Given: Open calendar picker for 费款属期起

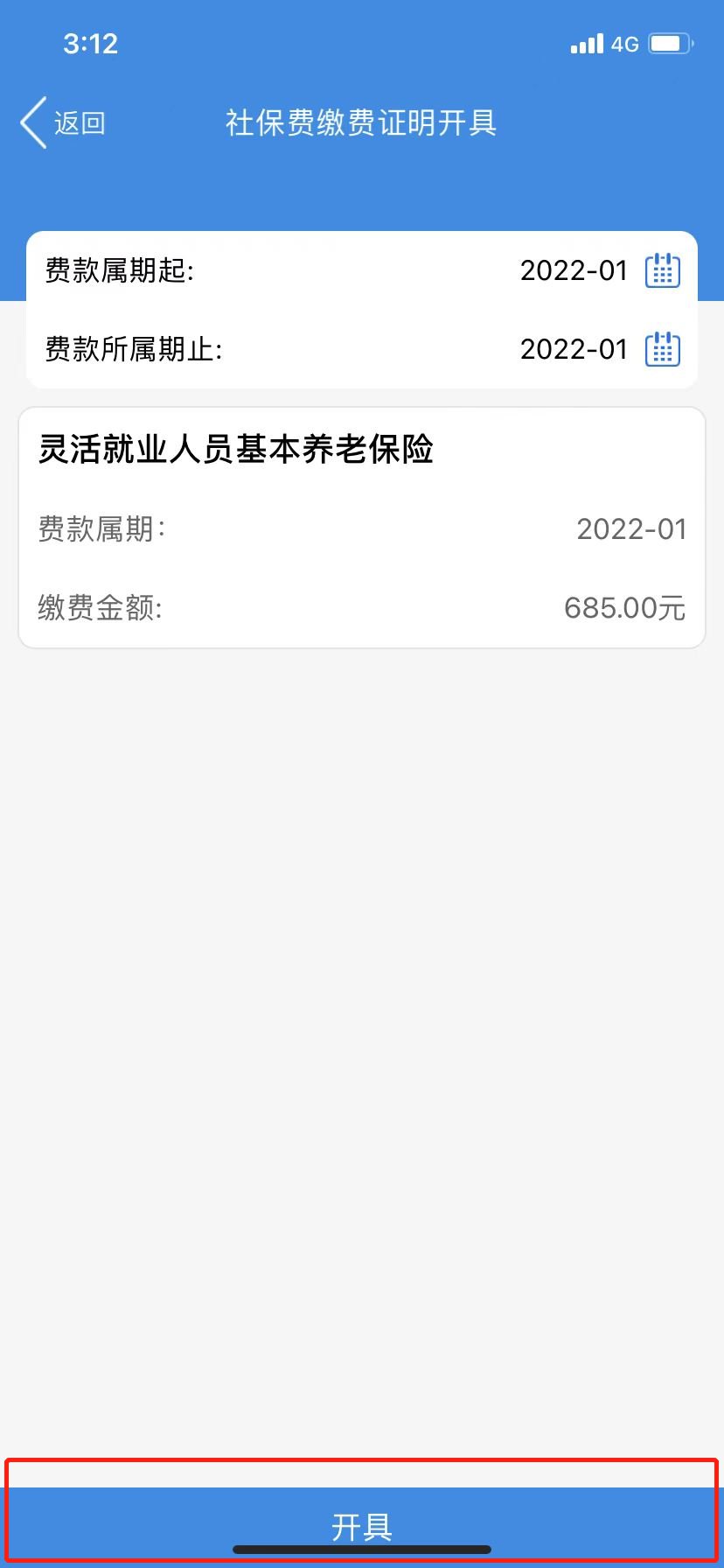Looking at the screenshot, I should point(662,270).
